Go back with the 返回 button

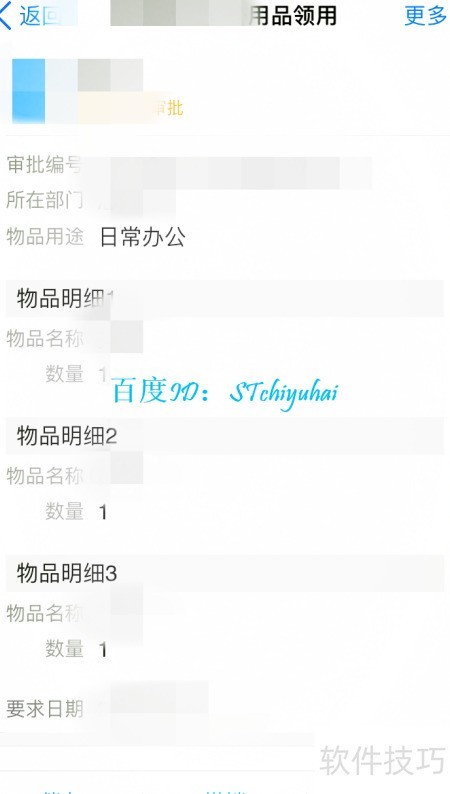click(x=29, y=16)
